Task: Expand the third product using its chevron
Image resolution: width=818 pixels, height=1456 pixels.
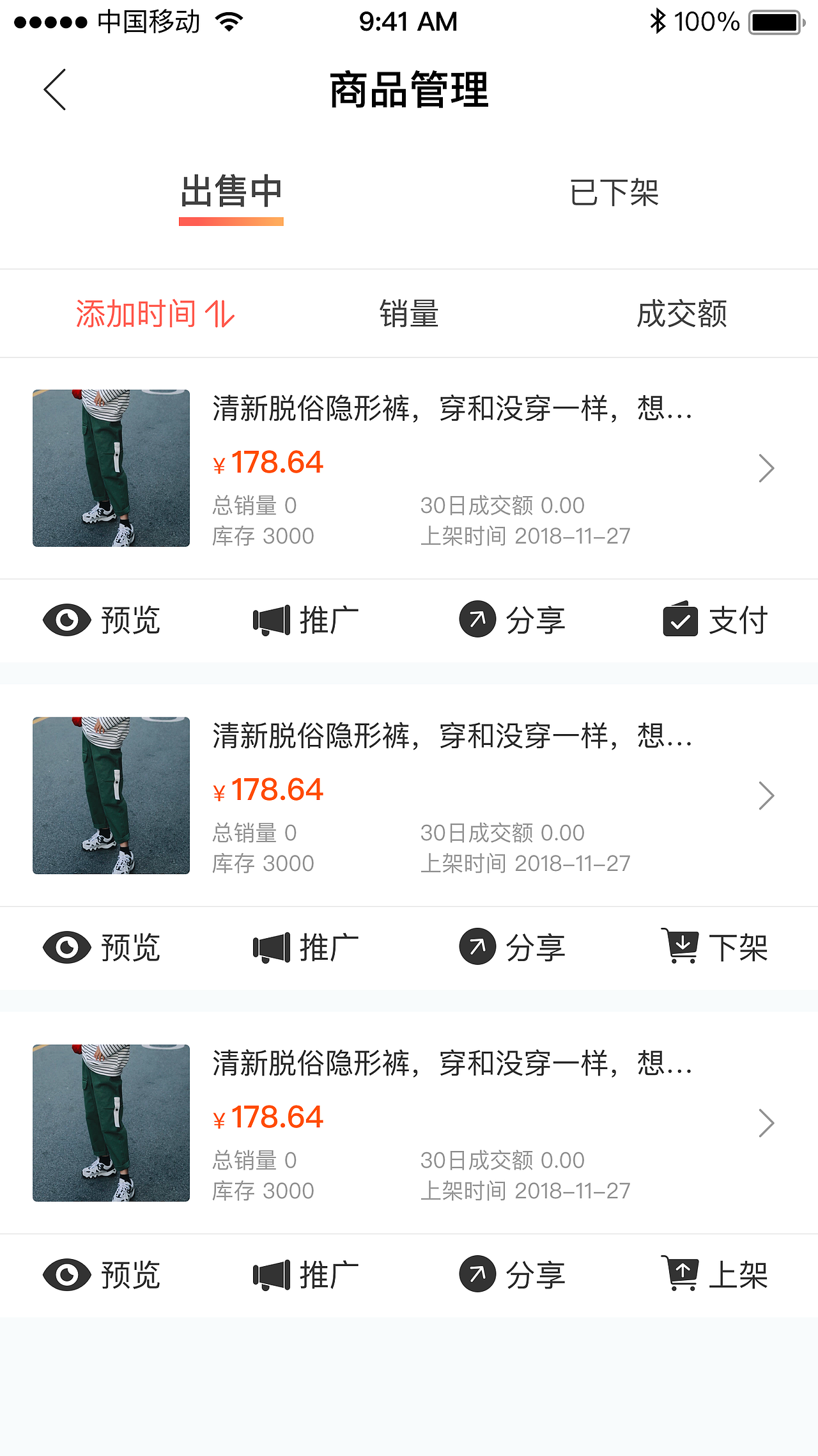Action: click(766, 1123)
